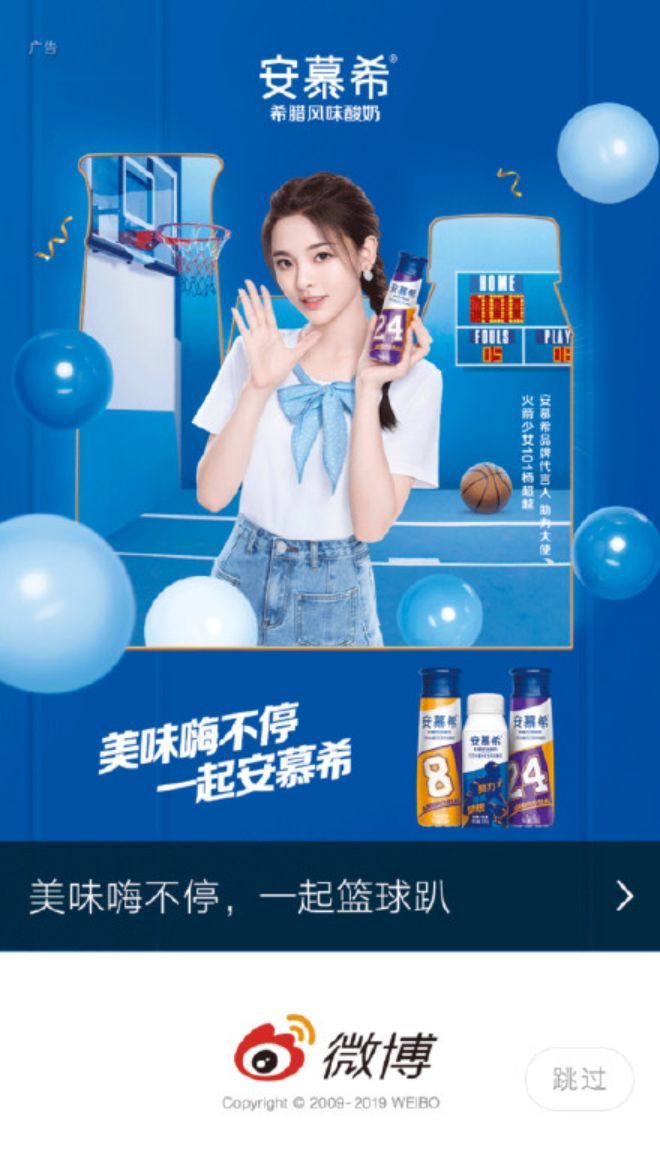
Task: Skip the ad with the 跳过 button
Action: click(x=579, y=1079)
